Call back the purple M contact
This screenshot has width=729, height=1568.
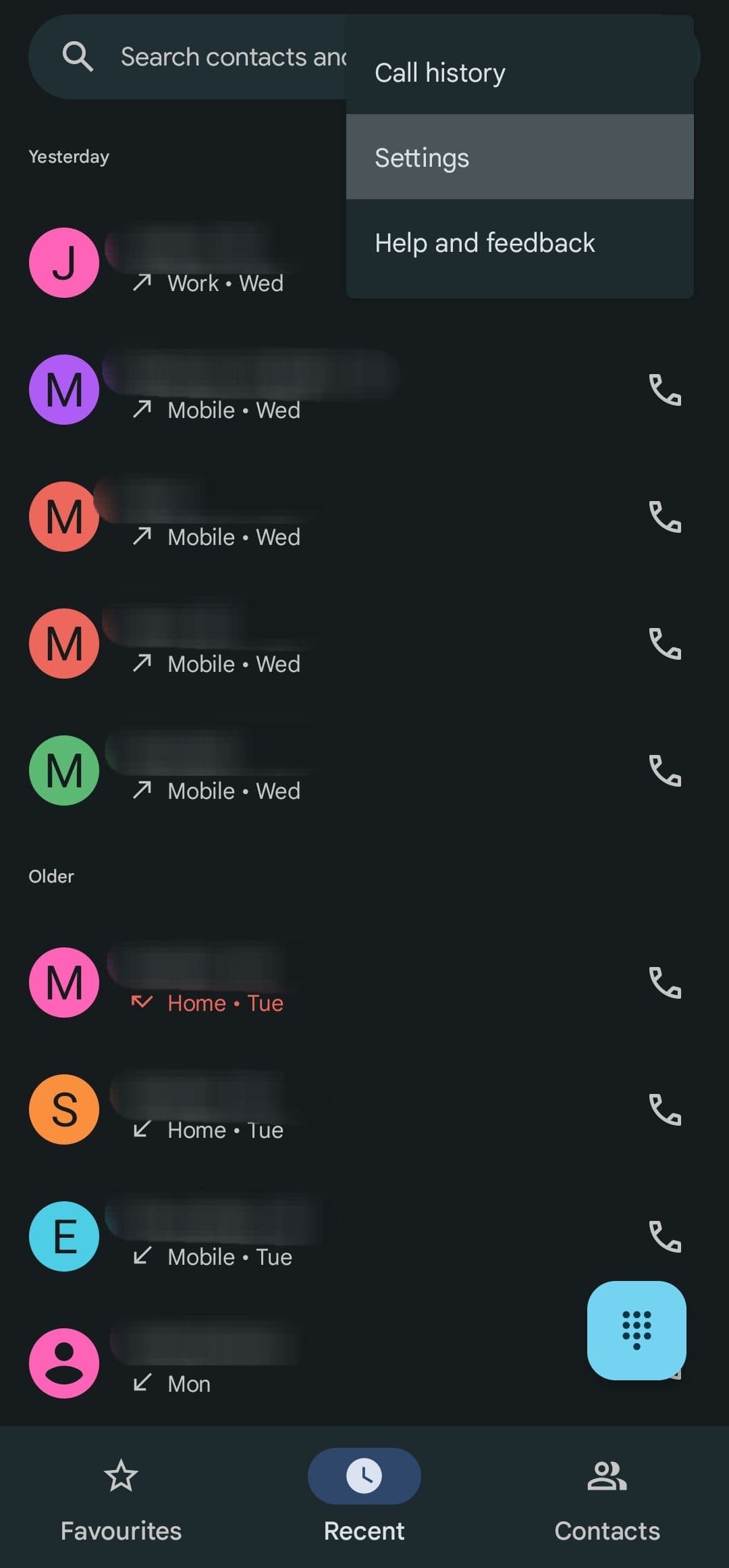coord(665,390)
